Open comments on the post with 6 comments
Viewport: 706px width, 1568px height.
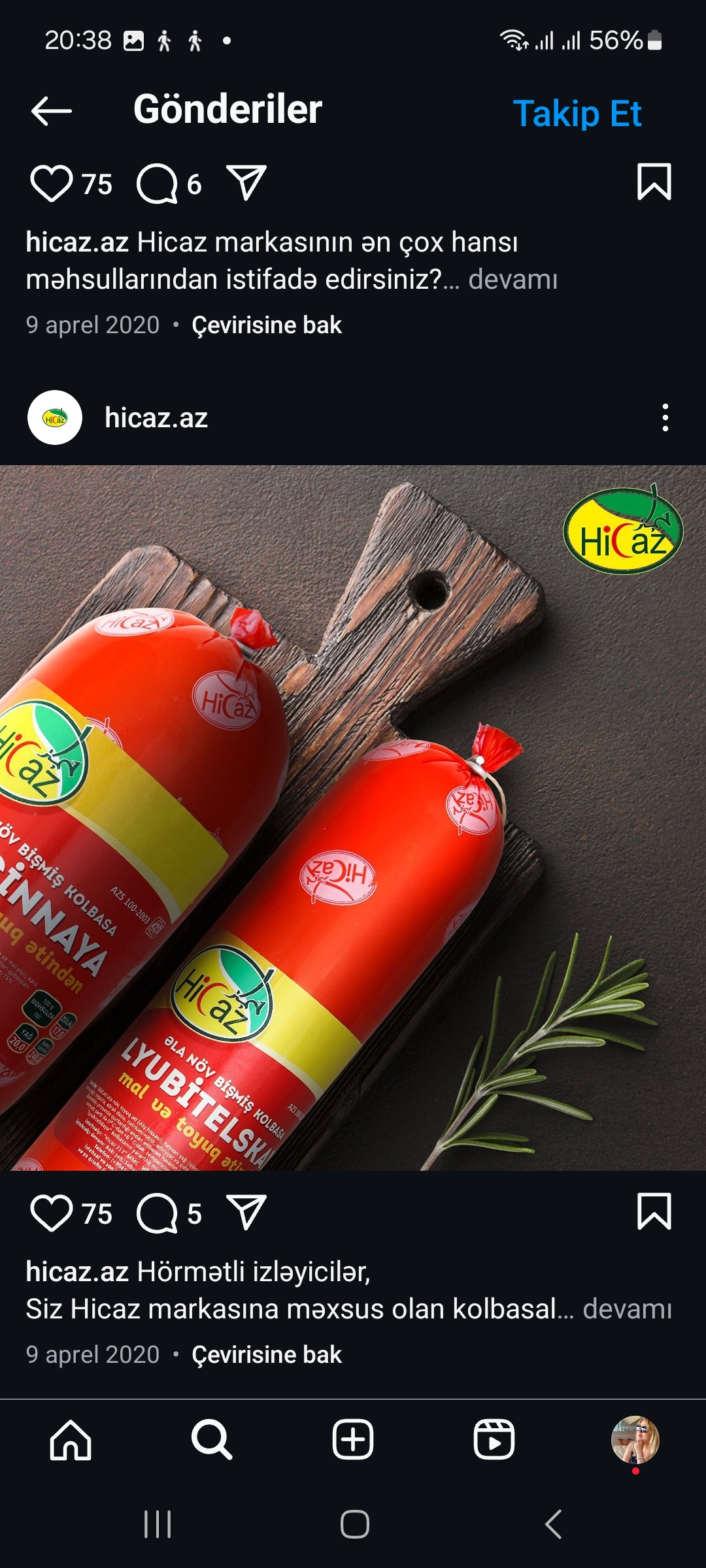pos(157,184)
